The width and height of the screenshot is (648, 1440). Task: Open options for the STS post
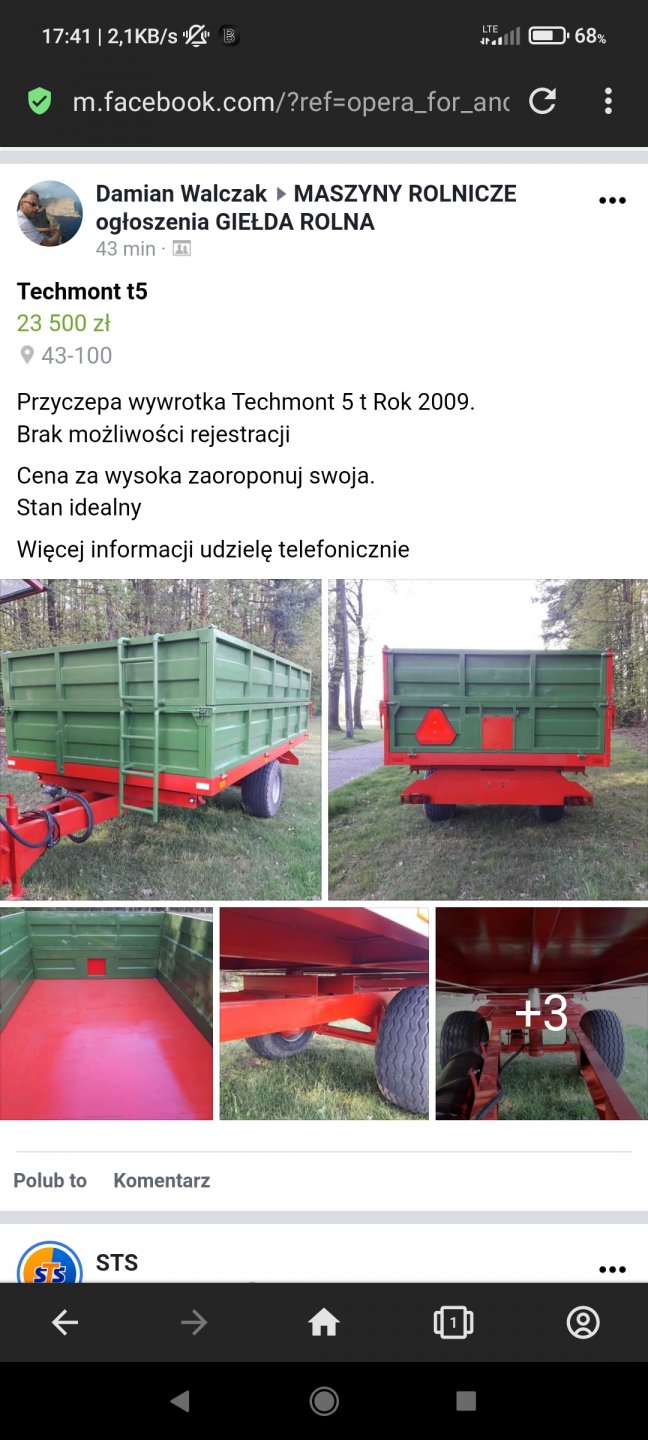612,1269
